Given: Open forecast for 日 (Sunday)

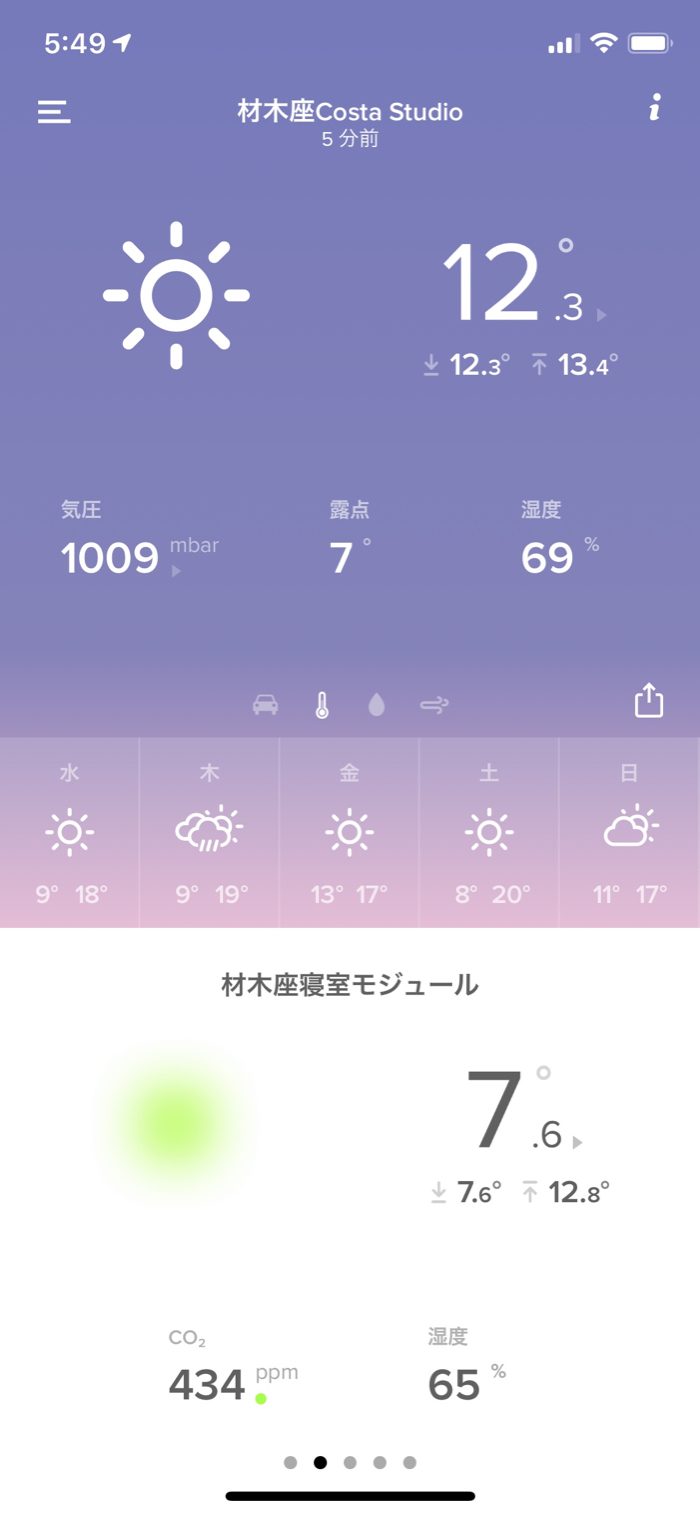Looking at the screenshot, I should [629, 832].
